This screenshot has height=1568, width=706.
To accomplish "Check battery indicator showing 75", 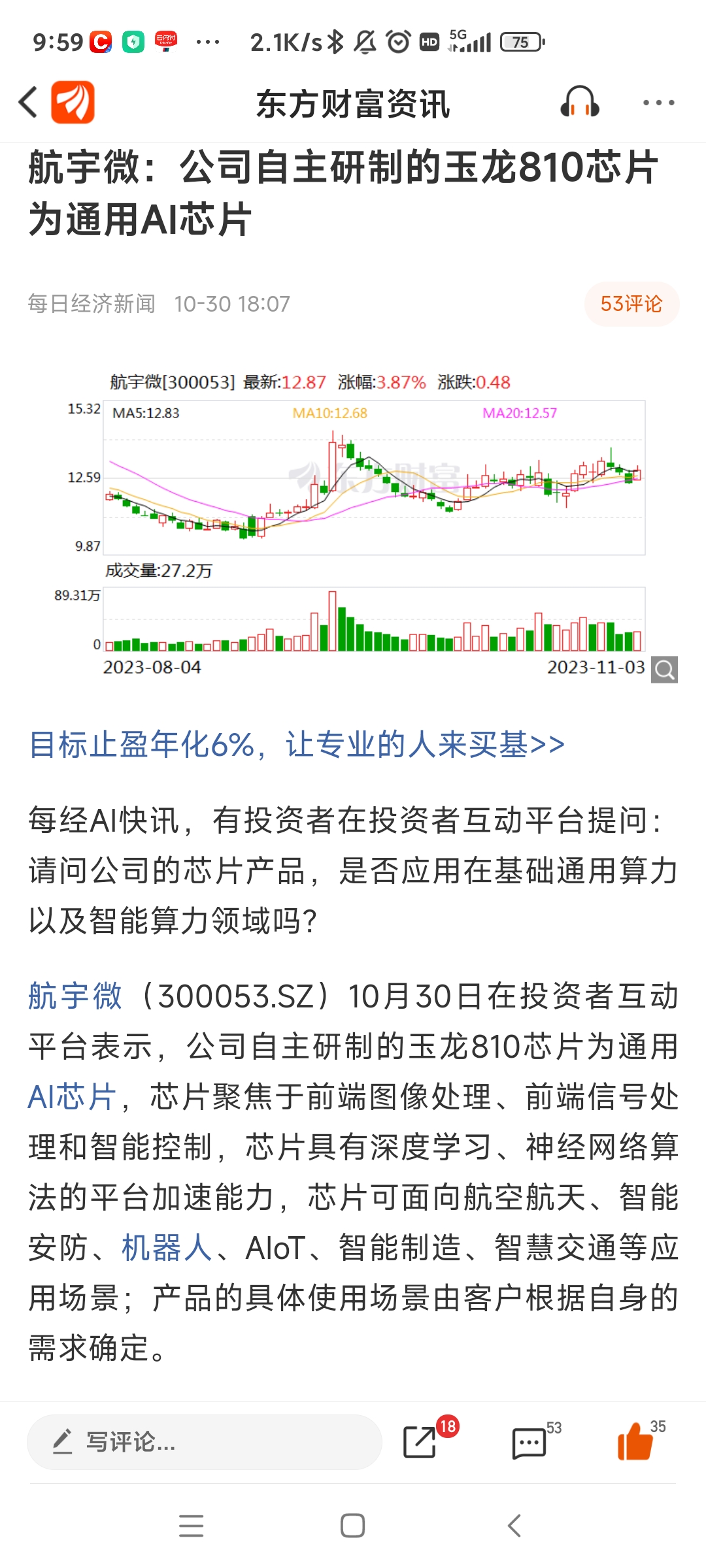I will point(520,41).
